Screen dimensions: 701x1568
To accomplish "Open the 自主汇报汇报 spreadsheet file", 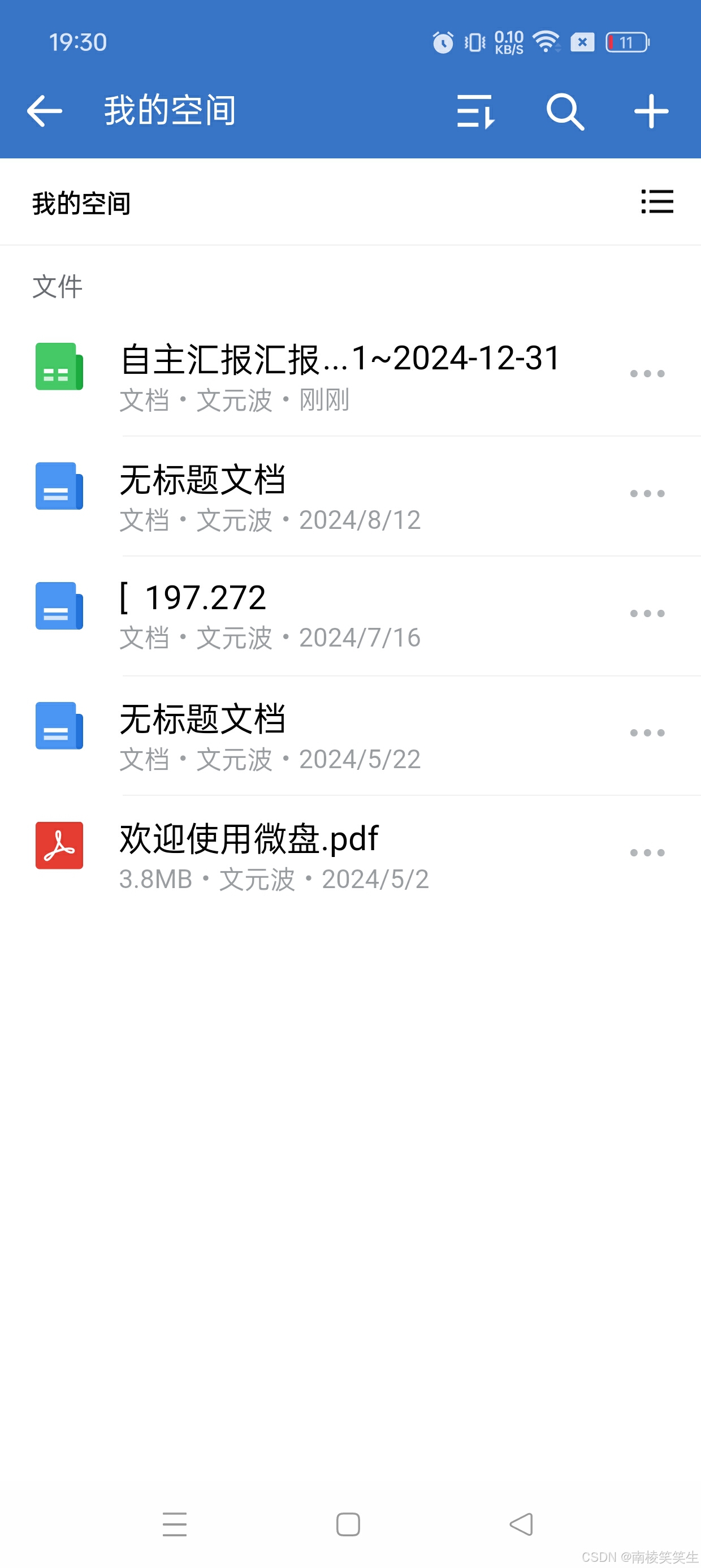I will click(340, 376).
